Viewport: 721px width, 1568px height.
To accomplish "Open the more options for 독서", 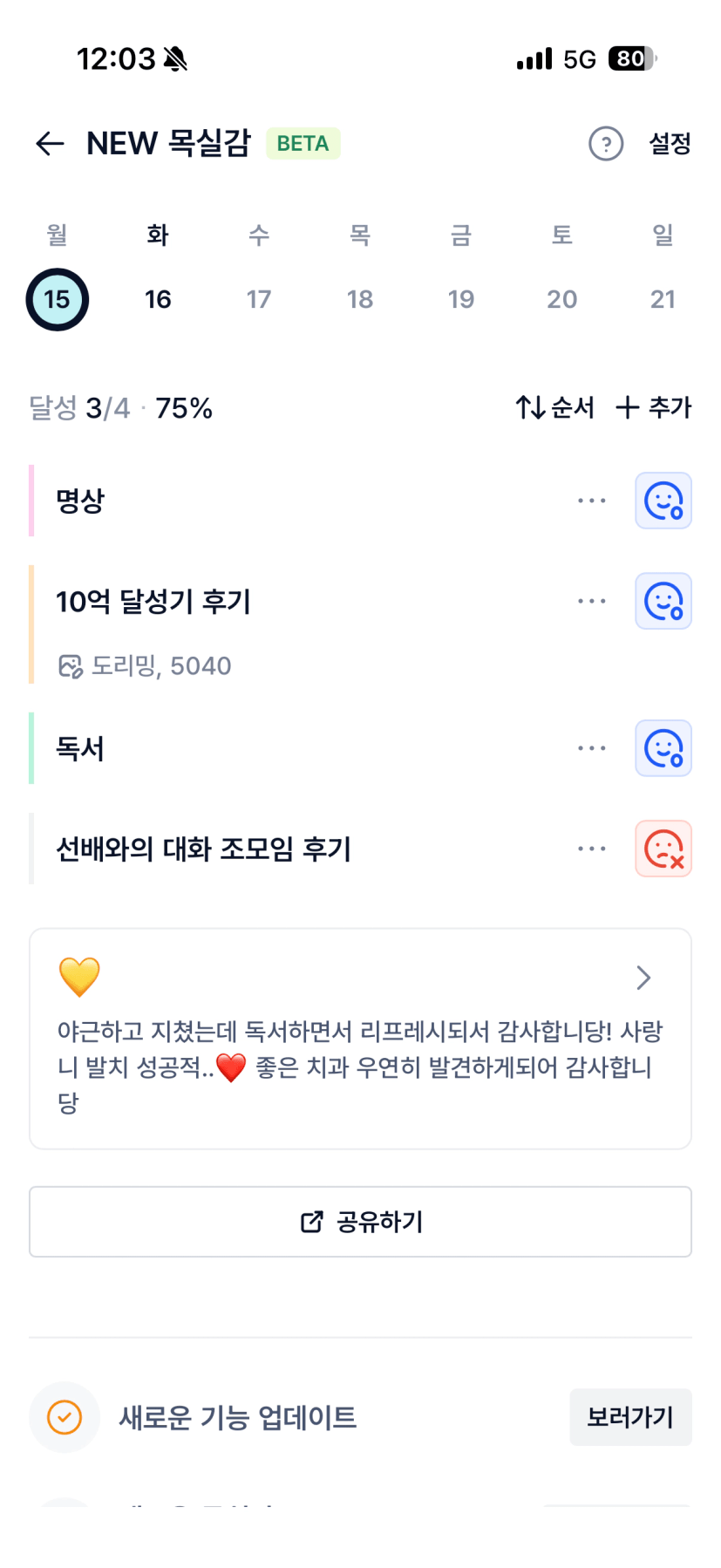I will point(591,748).
